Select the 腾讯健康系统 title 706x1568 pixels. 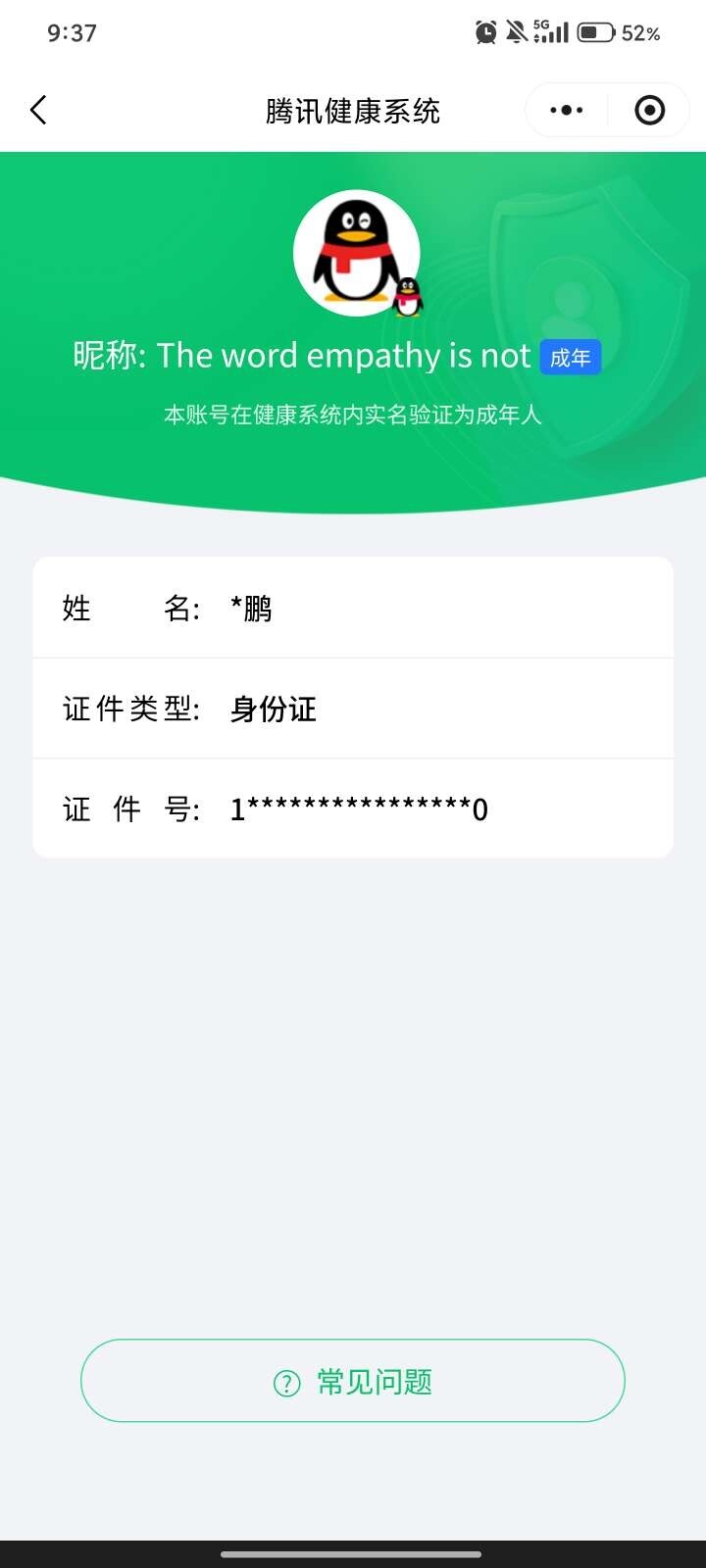[352, 111]
